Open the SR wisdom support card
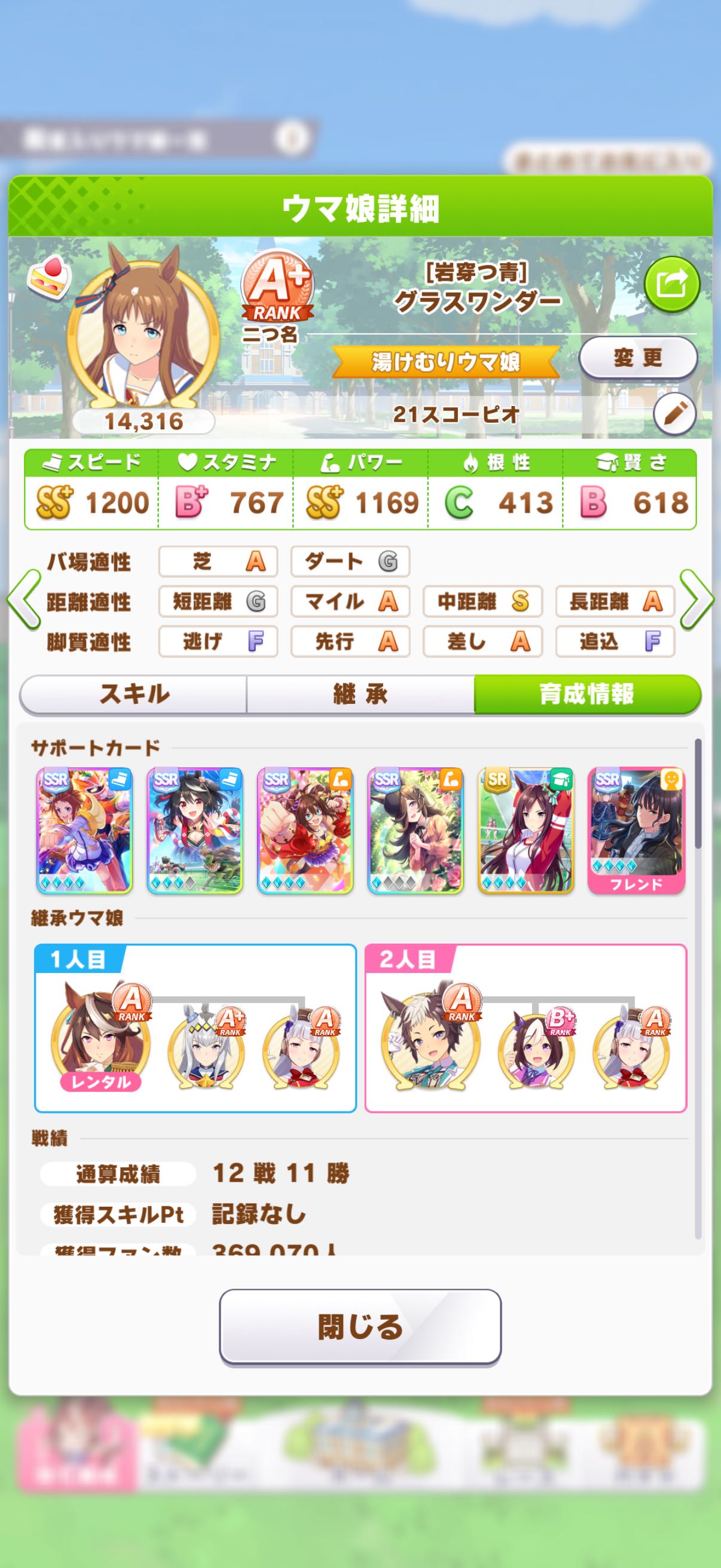 pyautogui.click(x=526, y=830)
